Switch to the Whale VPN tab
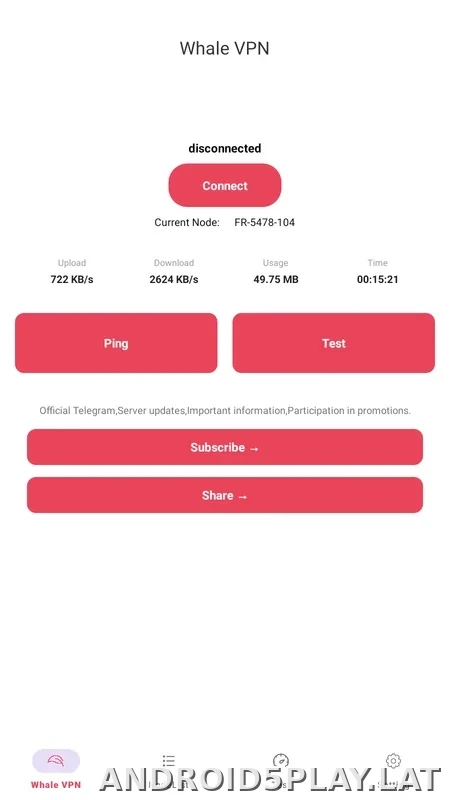The width and height of the screenshot is (450, 800). [56, 769]
